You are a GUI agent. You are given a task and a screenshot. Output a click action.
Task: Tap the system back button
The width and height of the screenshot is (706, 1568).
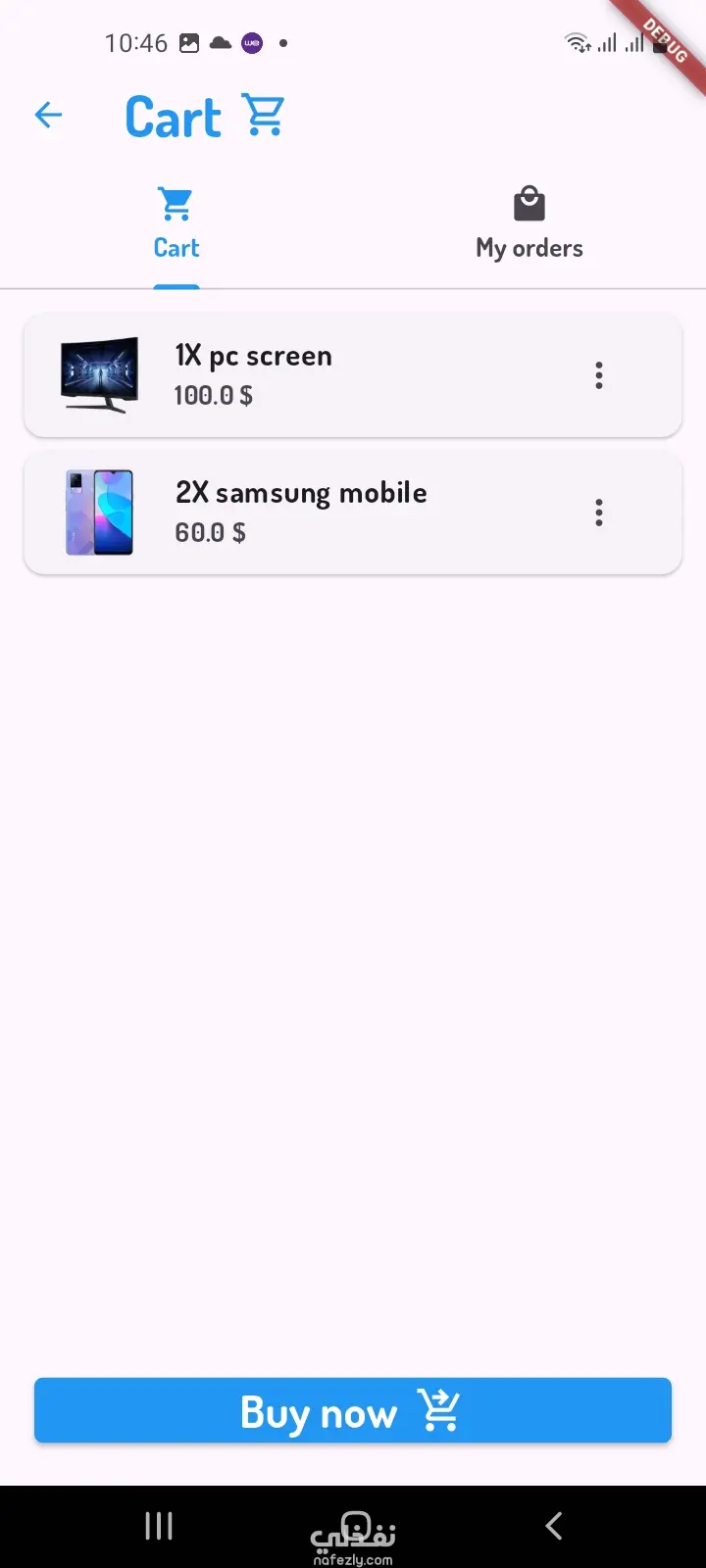(x=554, y=1525)
